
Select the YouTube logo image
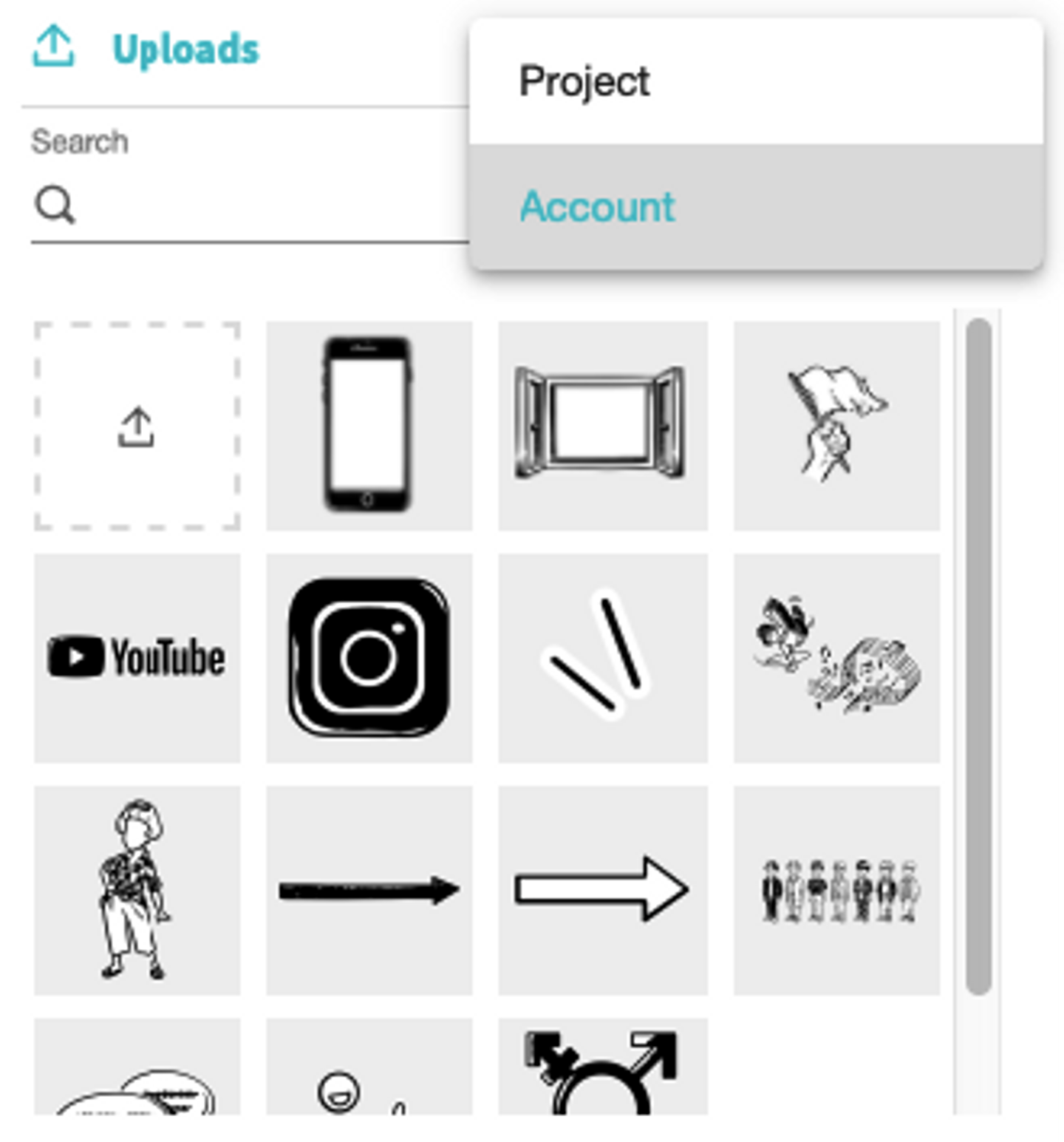(x=137, y=657)
